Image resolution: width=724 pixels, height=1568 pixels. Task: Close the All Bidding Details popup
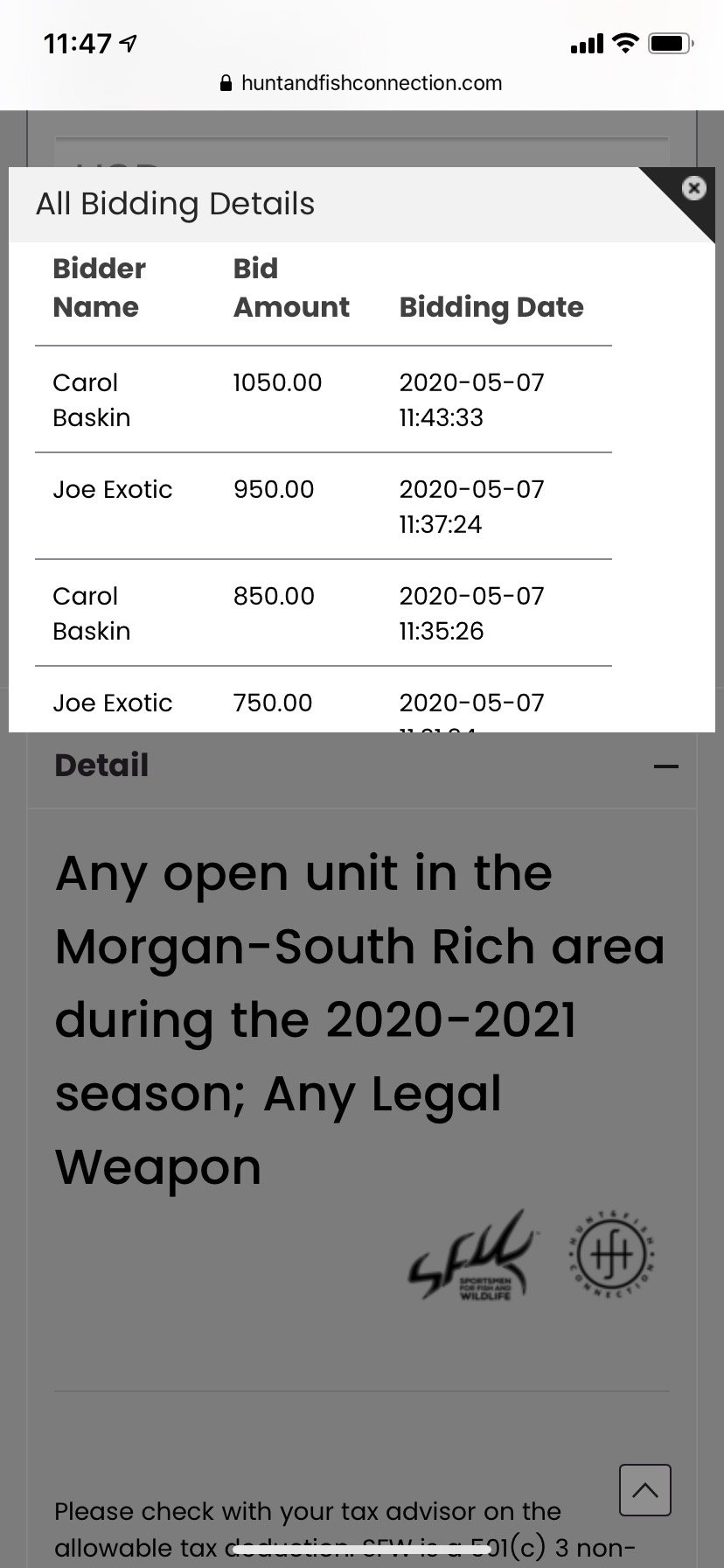[x=693, y=188]
